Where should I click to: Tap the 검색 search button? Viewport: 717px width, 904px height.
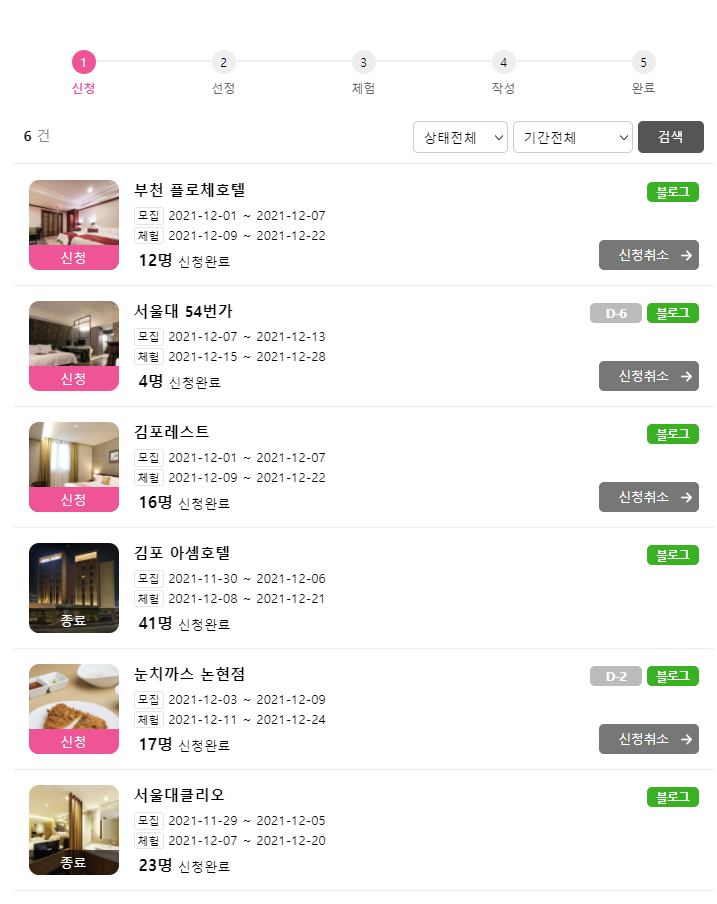tap(670, 137)
